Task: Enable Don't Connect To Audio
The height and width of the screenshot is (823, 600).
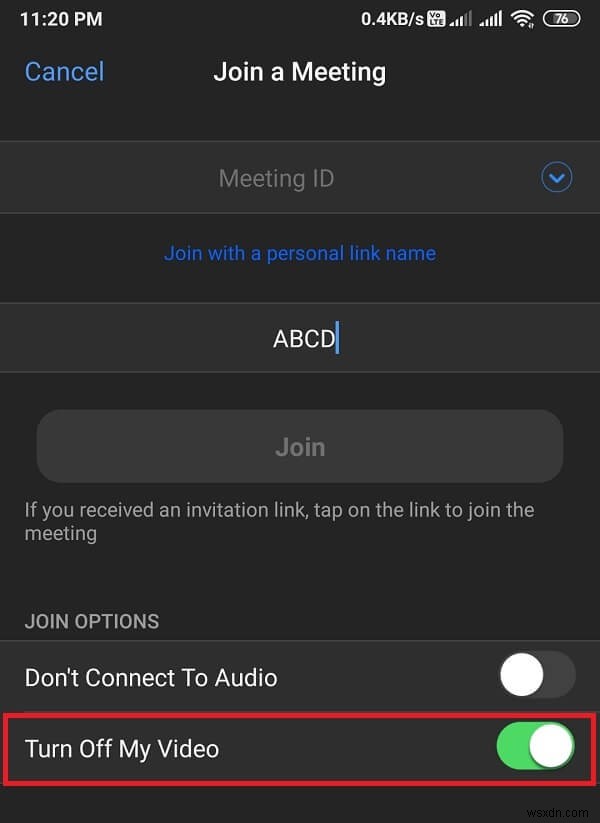Action: pyautogui.click(x=536, y=677)
